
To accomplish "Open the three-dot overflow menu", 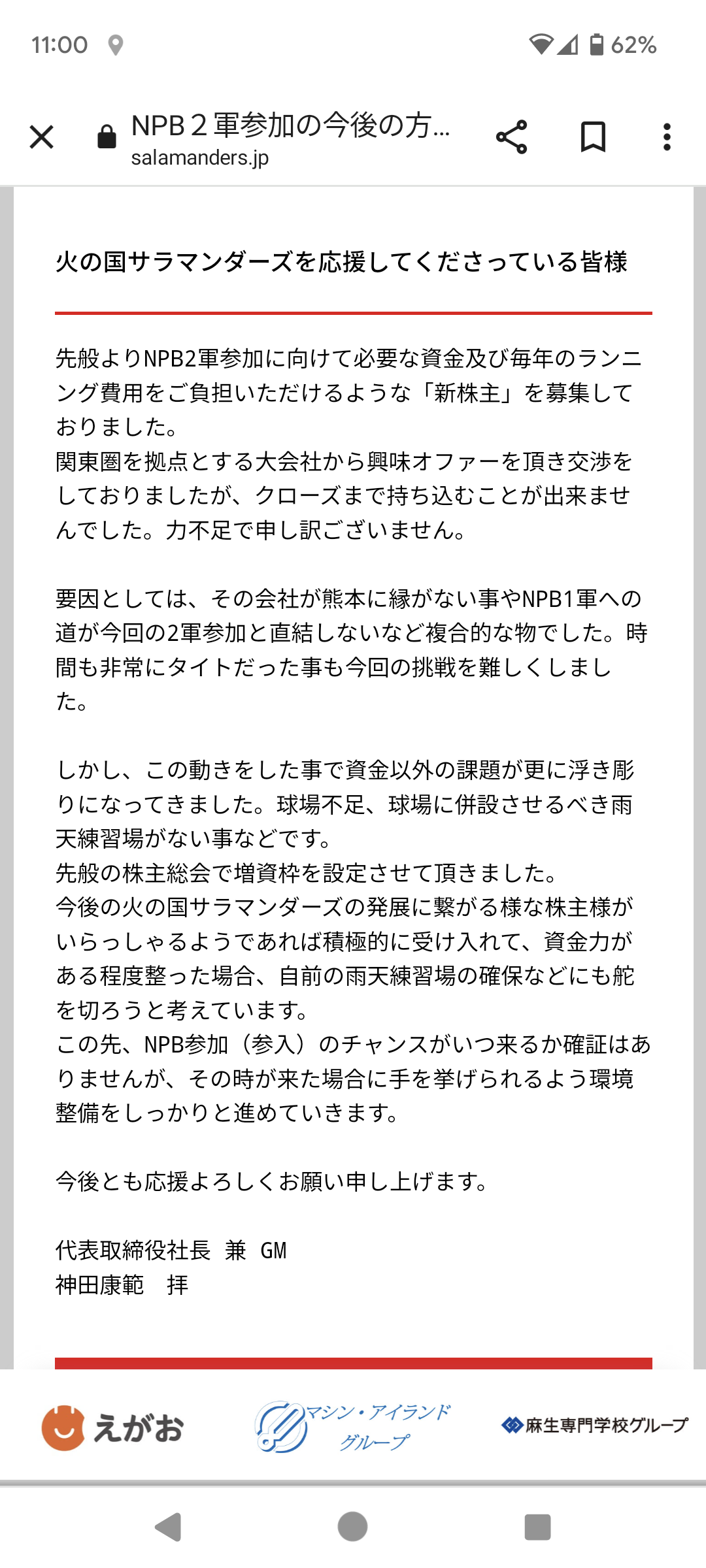I will (x=667, y=137).
